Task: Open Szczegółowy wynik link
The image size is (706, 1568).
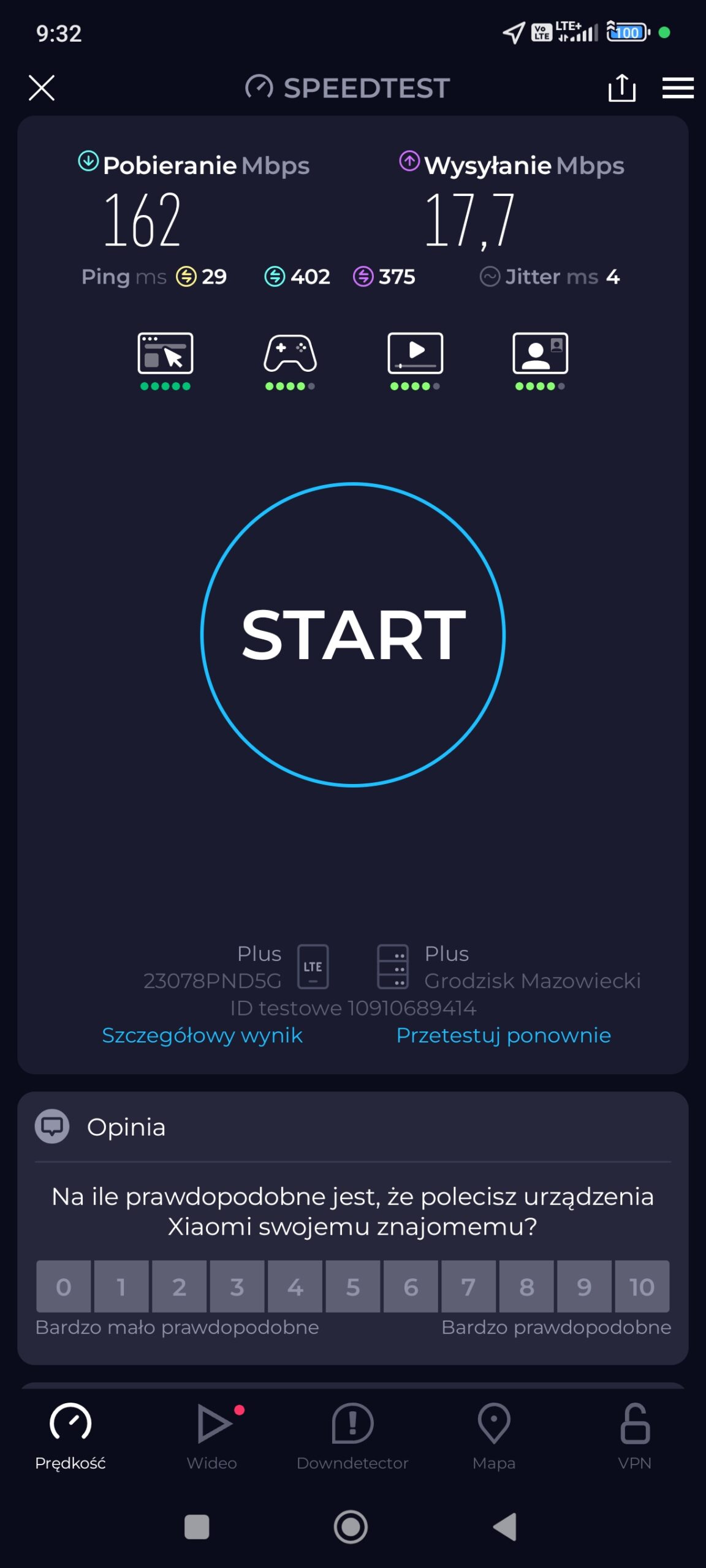Action: tap(202, 1035)
